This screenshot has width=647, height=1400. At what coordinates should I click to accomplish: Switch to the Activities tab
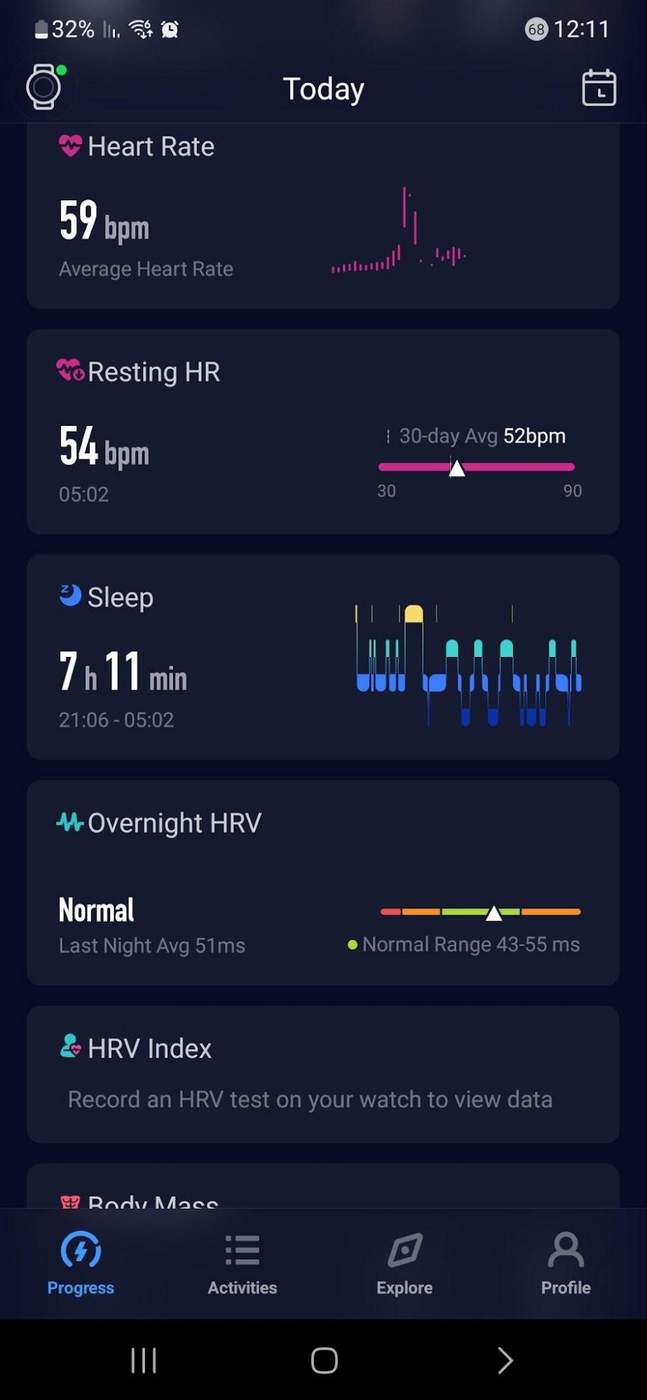click(x=242, y=1263)
